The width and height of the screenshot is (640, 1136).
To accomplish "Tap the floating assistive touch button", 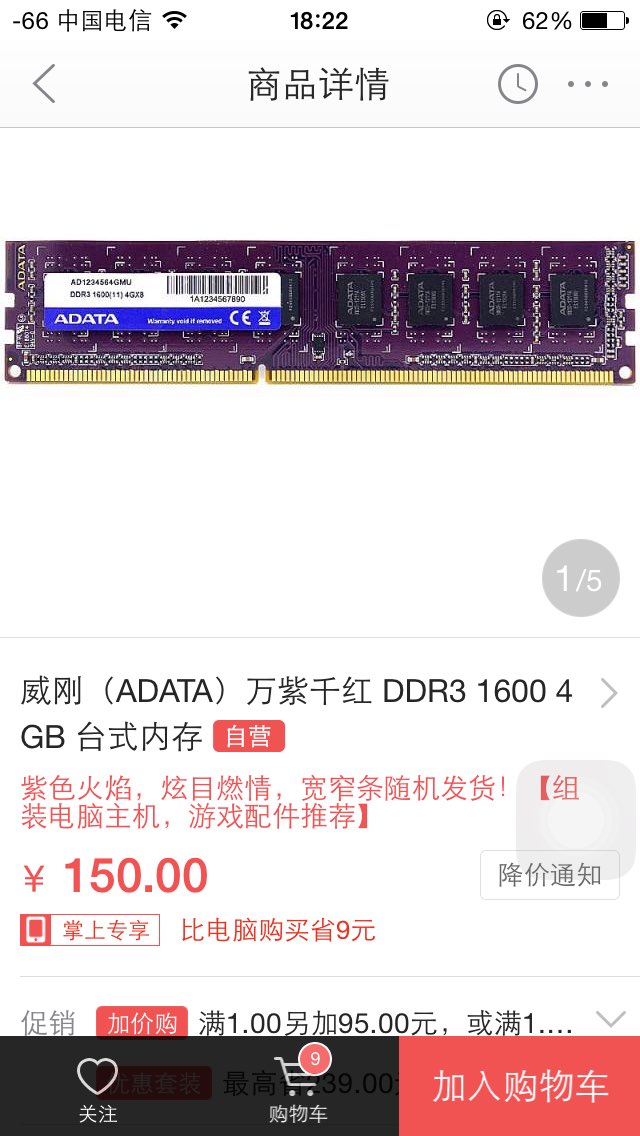I will [x=576, y=820].
